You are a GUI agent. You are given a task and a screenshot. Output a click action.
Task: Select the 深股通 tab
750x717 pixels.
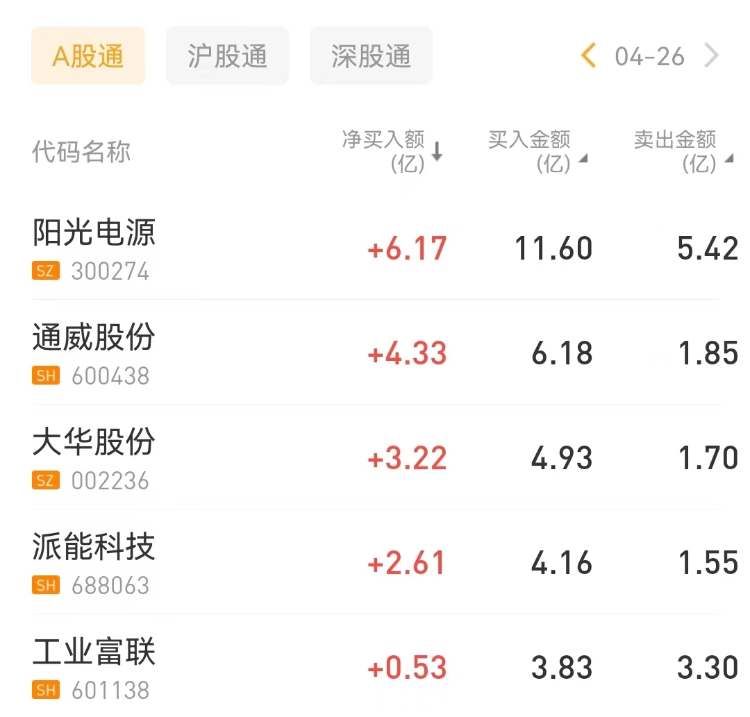[371, 56]
